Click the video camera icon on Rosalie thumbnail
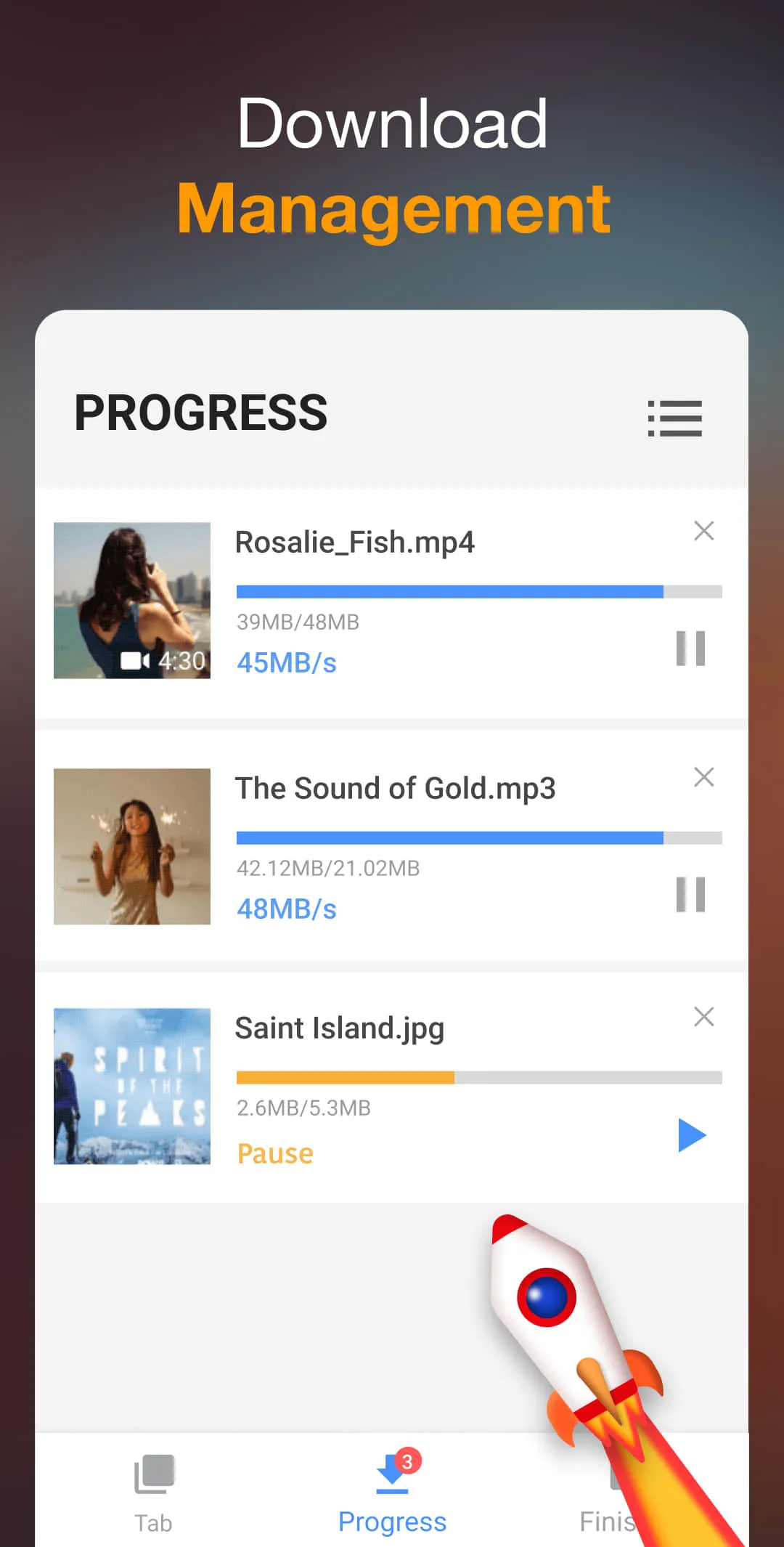This screenshot has width=784, height=1547. tap(134, 661)
